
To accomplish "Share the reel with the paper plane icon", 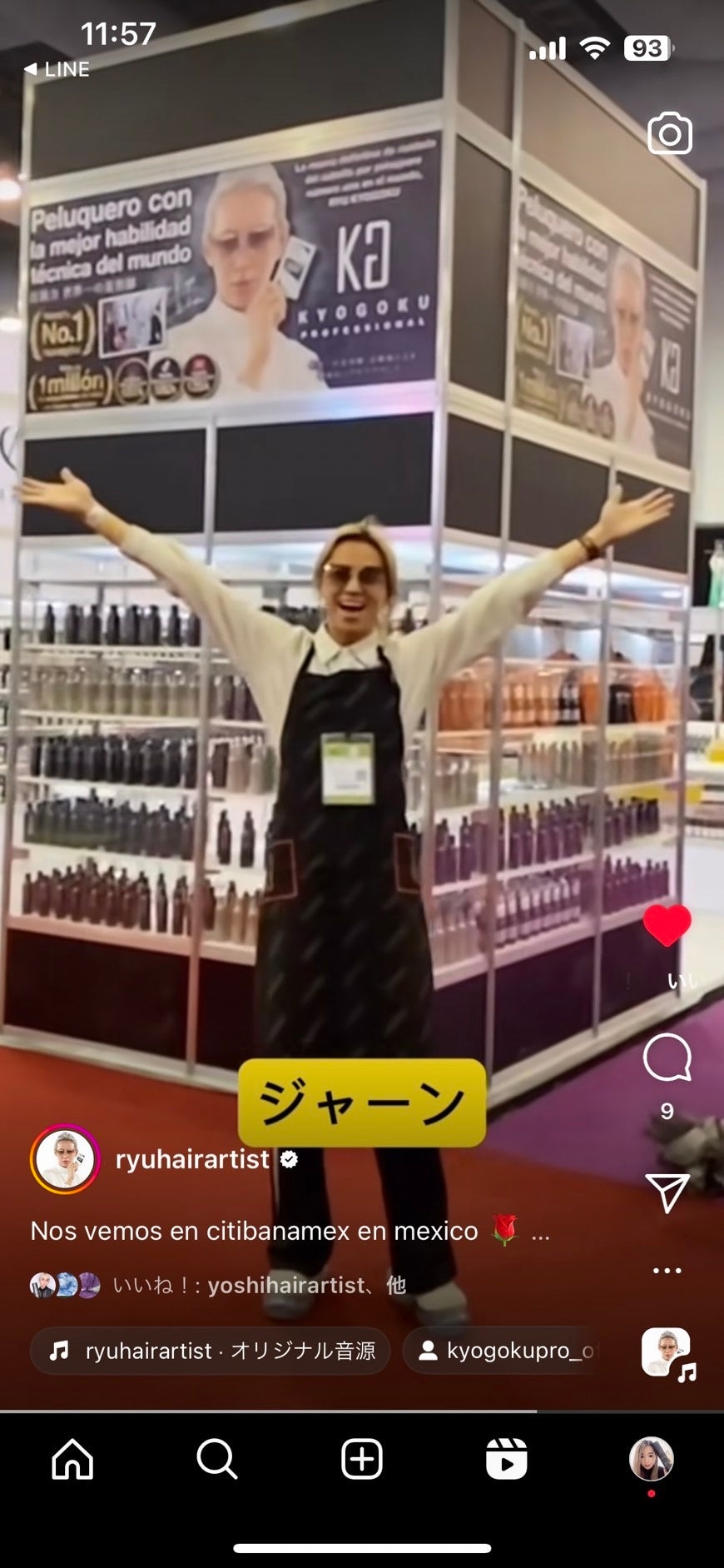I will (667, 1192).
